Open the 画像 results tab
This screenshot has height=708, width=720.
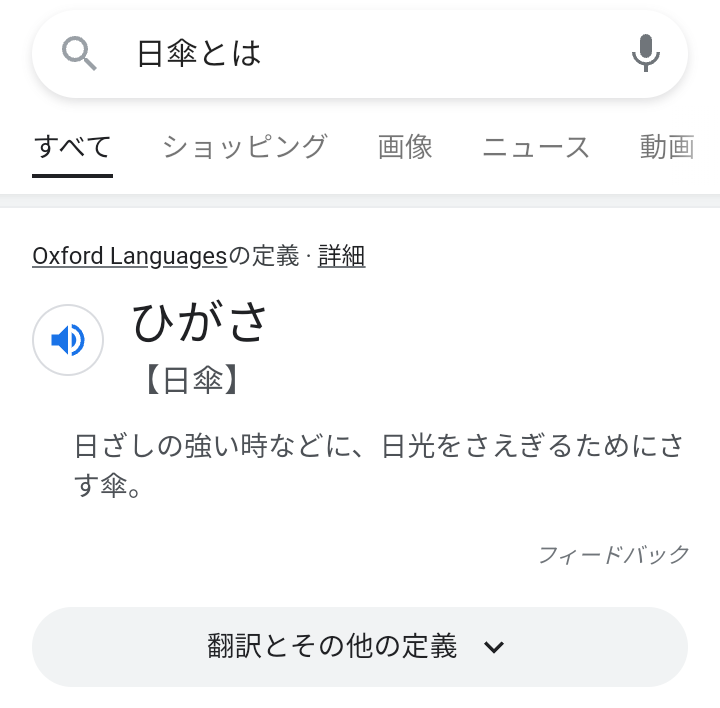tap(405, 147)
